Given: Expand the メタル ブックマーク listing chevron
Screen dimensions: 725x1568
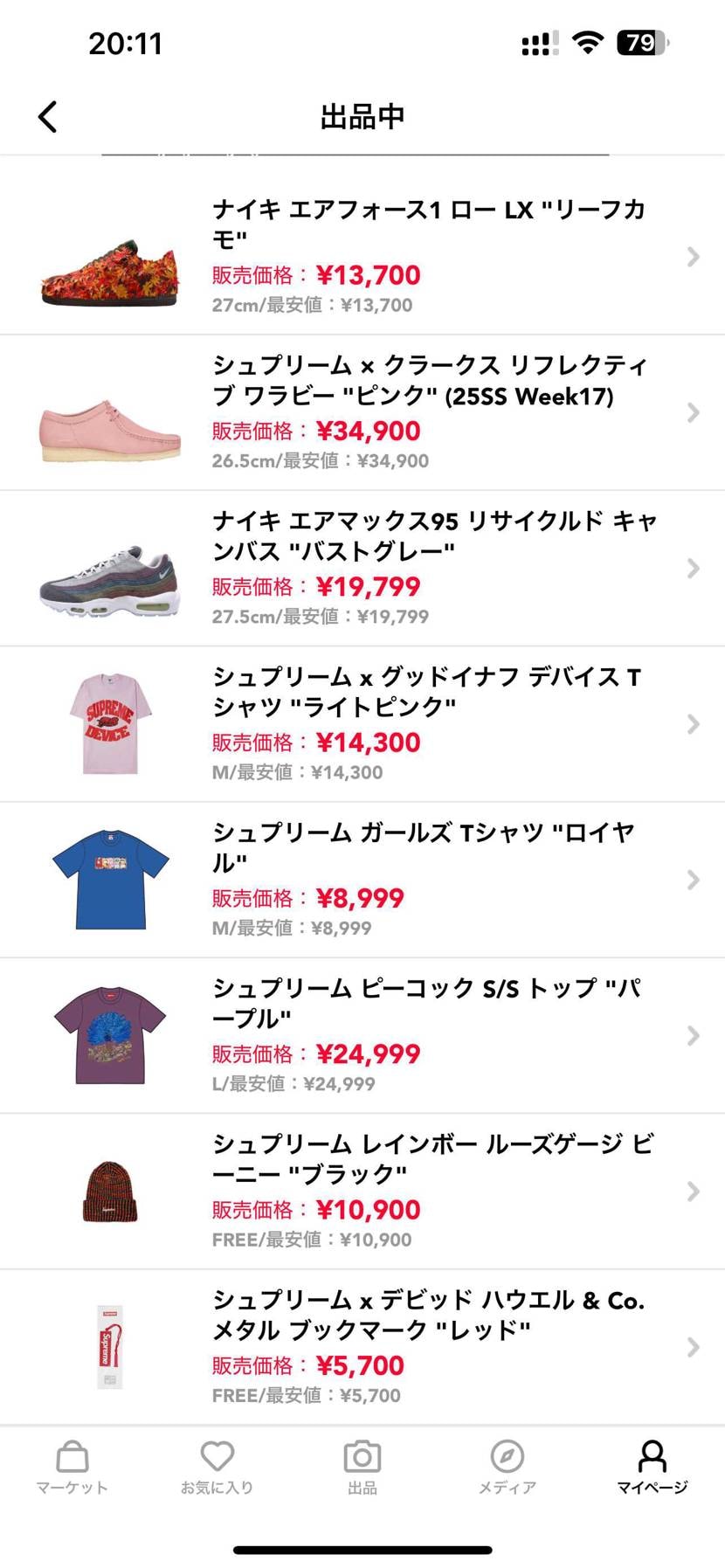Looking at the screenshot, I should pos(693,1346).
